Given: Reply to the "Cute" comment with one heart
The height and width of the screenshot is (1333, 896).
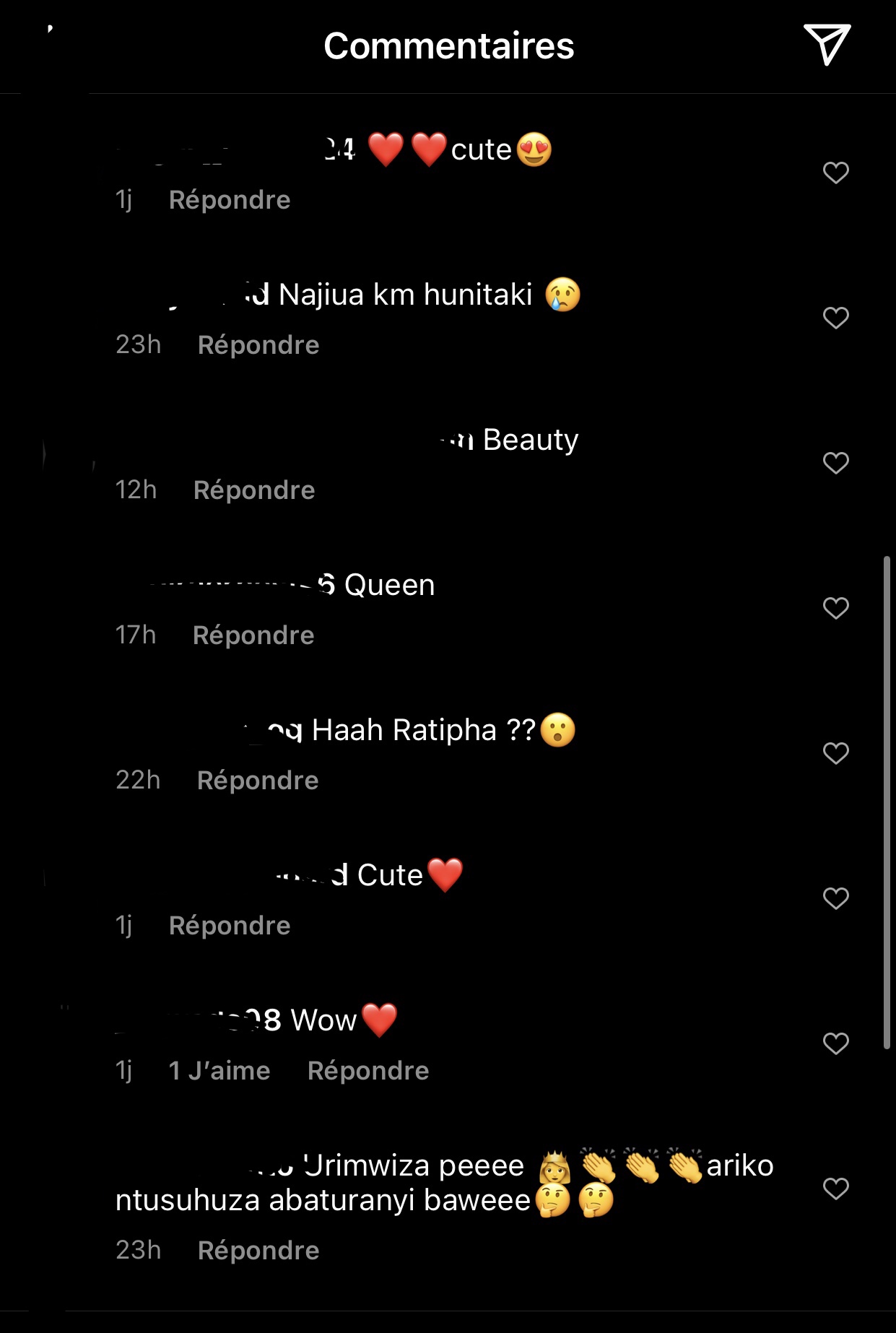Looking at the screenshot, I should point(230,926).
